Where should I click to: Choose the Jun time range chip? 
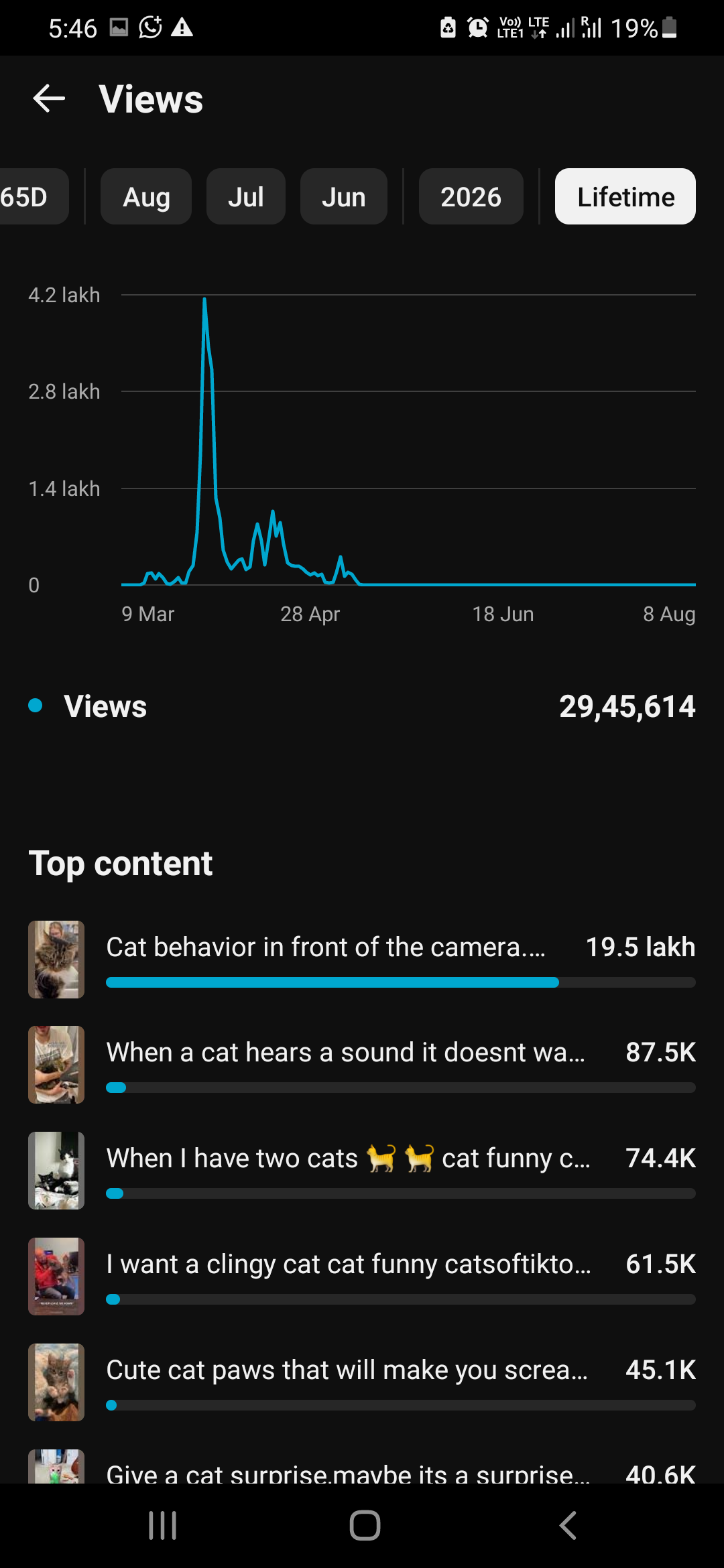pos(343,196)
